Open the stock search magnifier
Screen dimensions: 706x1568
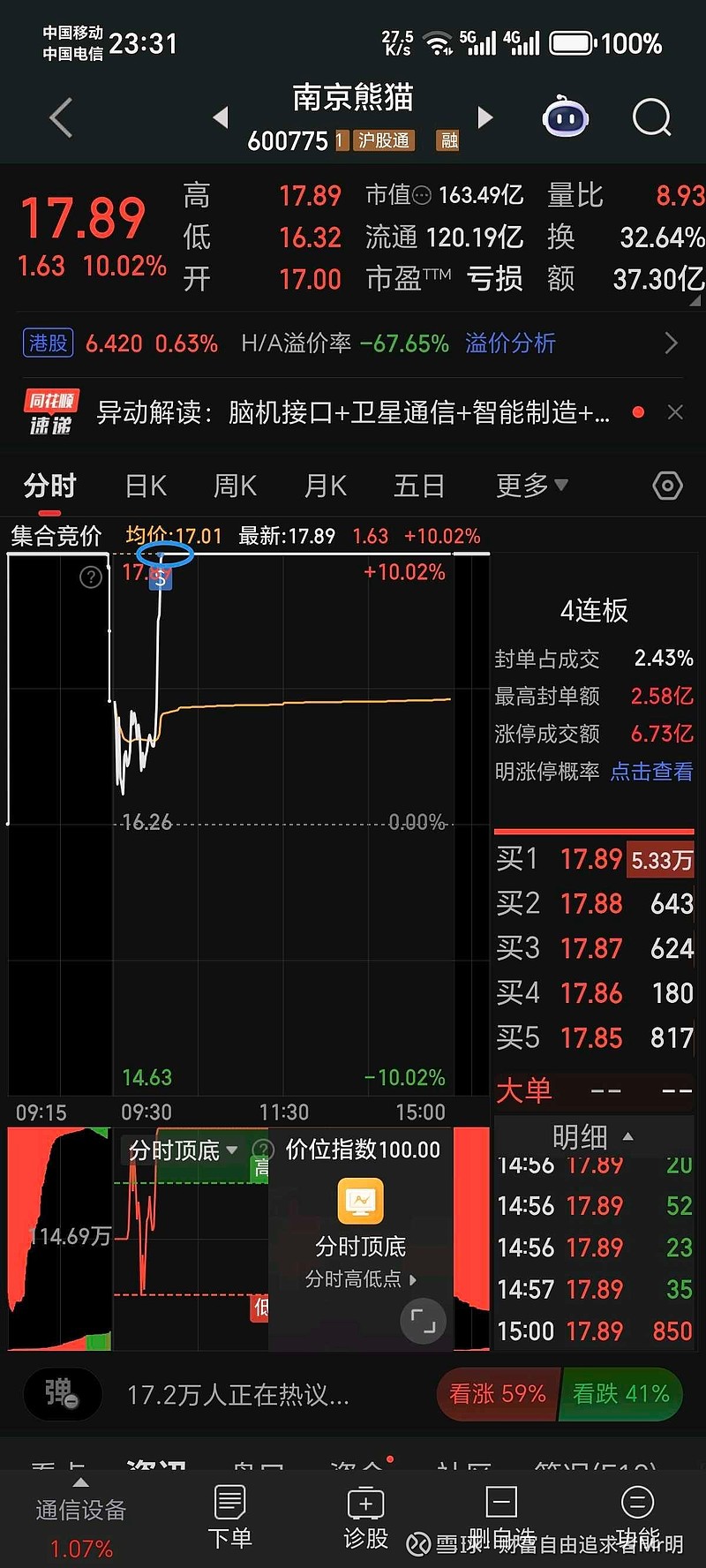pyautogui.click(x=650, y=117)
